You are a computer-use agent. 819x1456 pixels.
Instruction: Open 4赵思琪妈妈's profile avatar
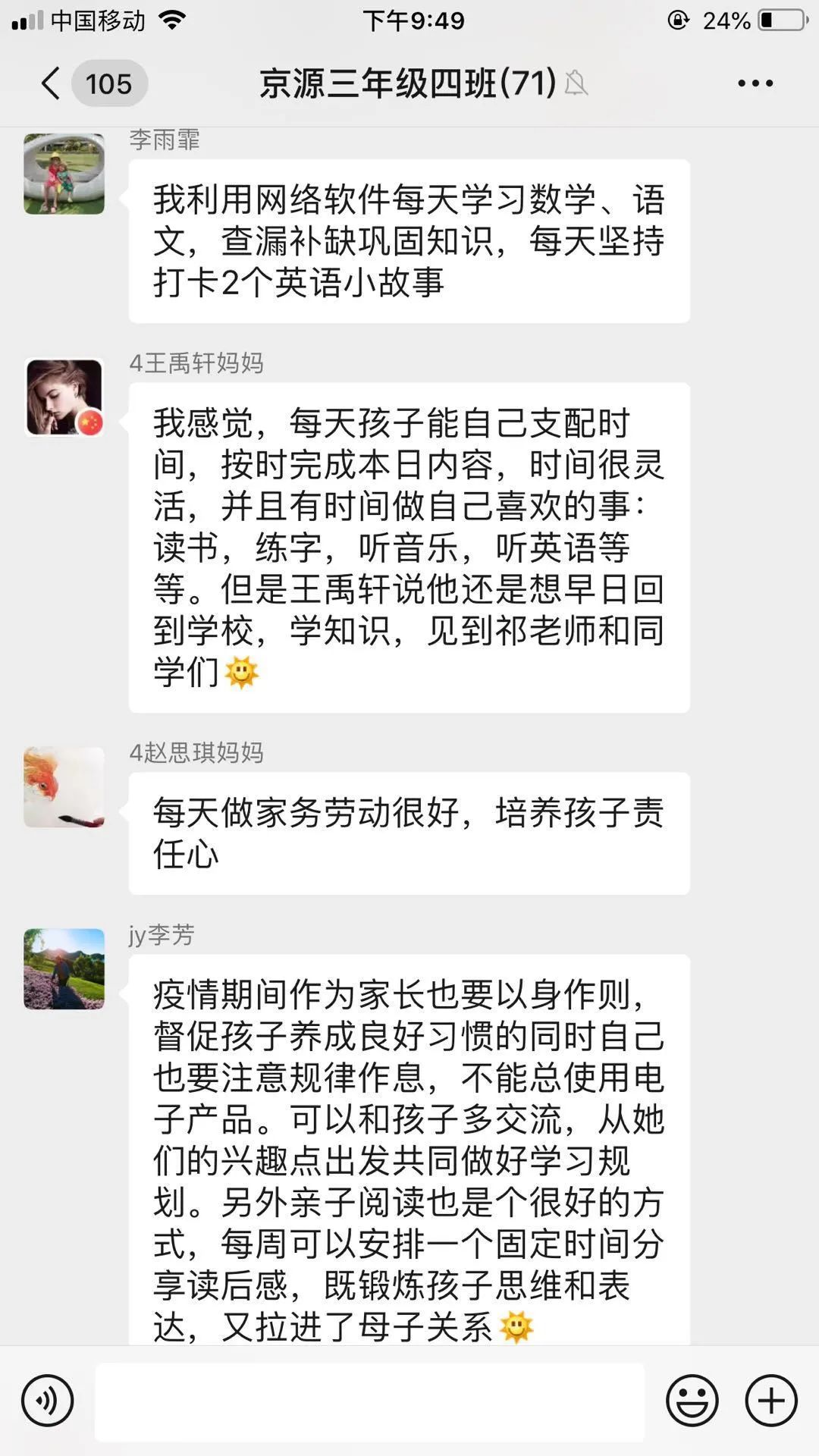click(64, 787)
